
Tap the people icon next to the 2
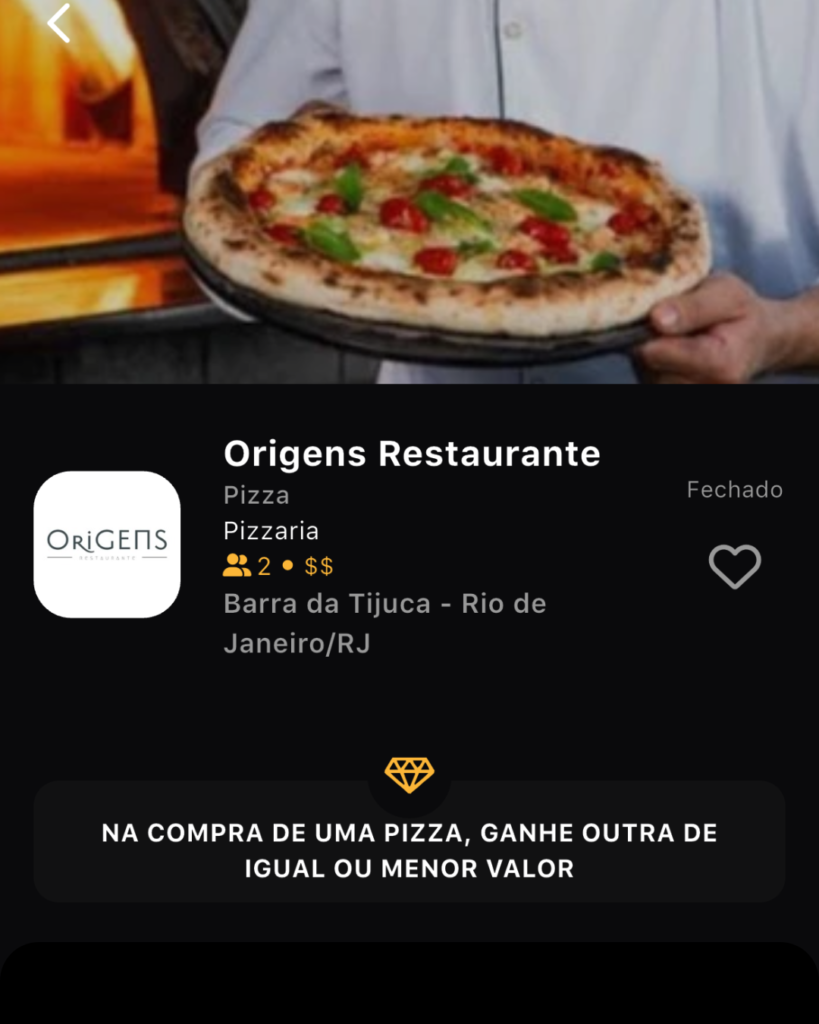pyautogui.click(x=236, y=566)
